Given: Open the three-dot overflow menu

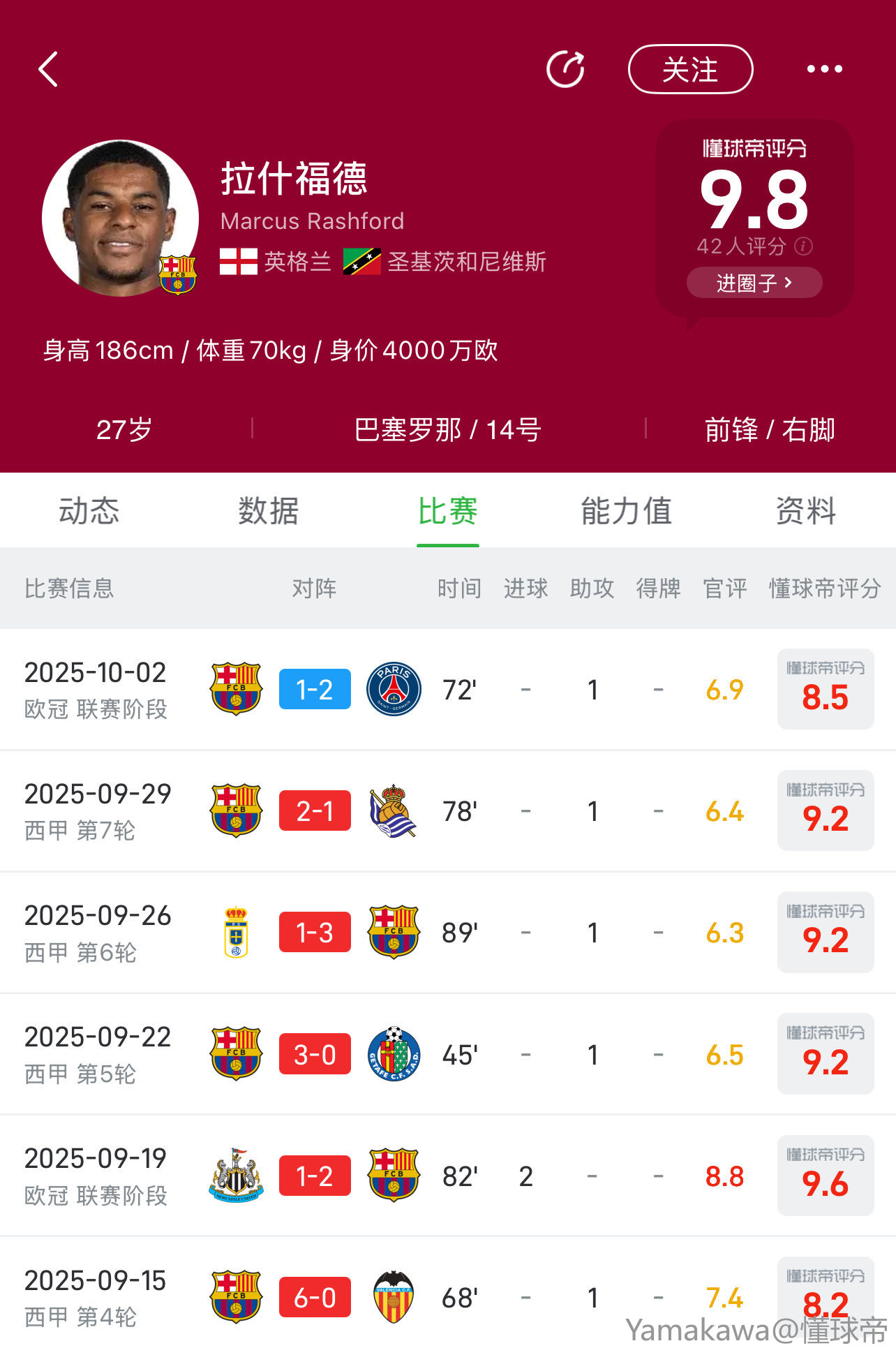Looking at the screenshot, I should [x=824, y=69].
